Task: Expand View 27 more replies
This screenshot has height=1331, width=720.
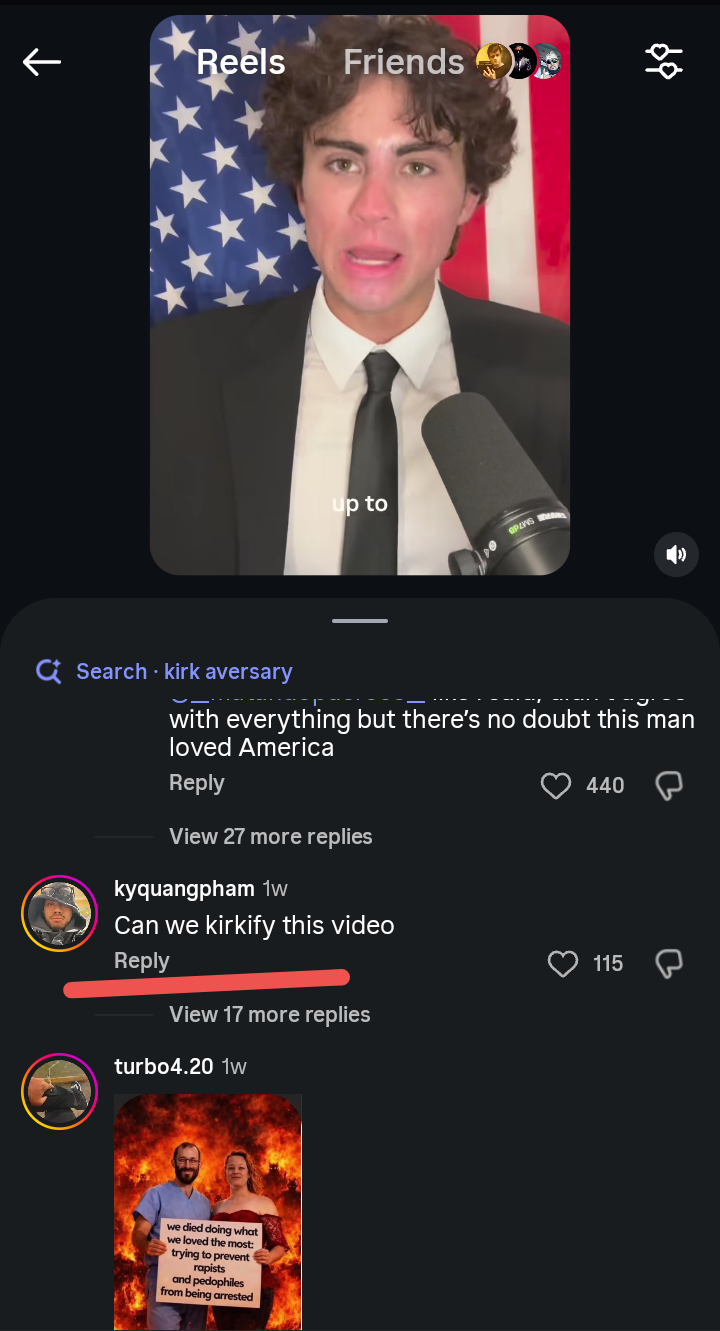Action: [x=271, y=836]
